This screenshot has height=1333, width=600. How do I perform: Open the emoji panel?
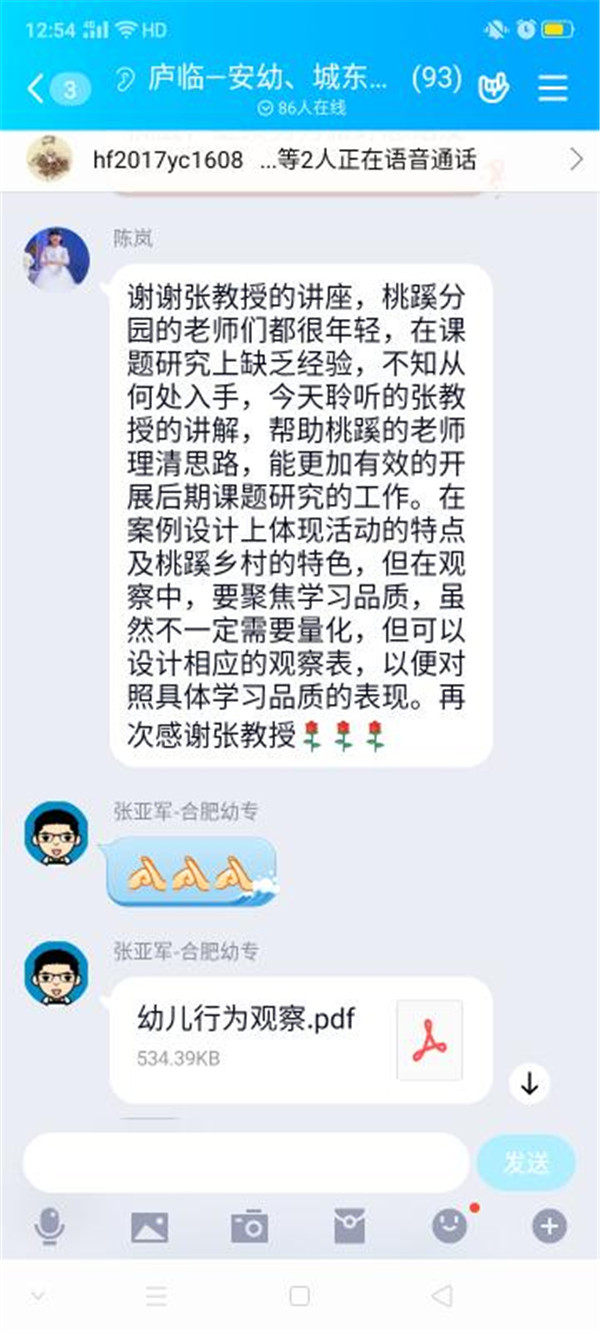(x=450, y=1226)
